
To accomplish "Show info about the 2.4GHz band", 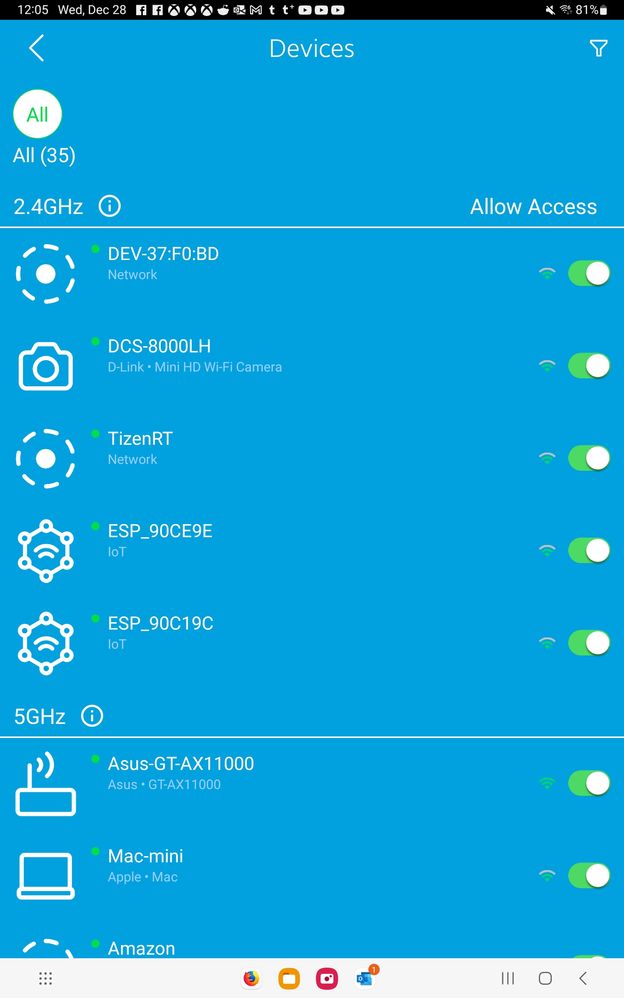I will pos(110,207).
